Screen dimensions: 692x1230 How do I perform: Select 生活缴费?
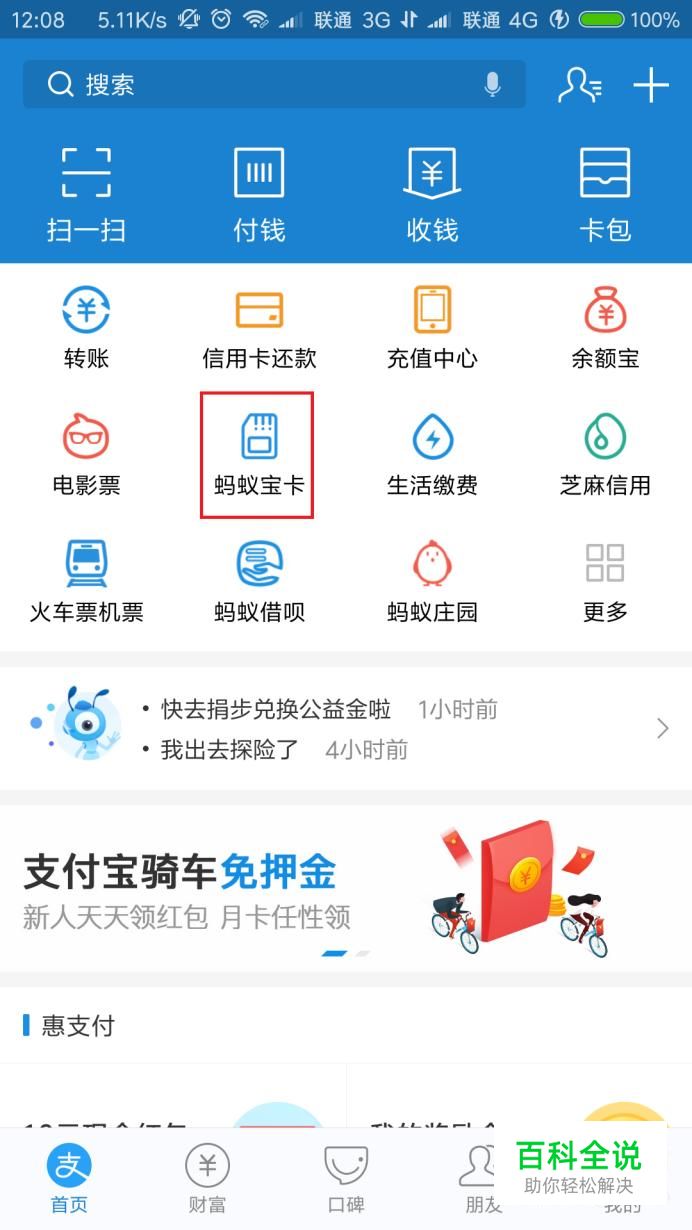click(x=432, y=455)
